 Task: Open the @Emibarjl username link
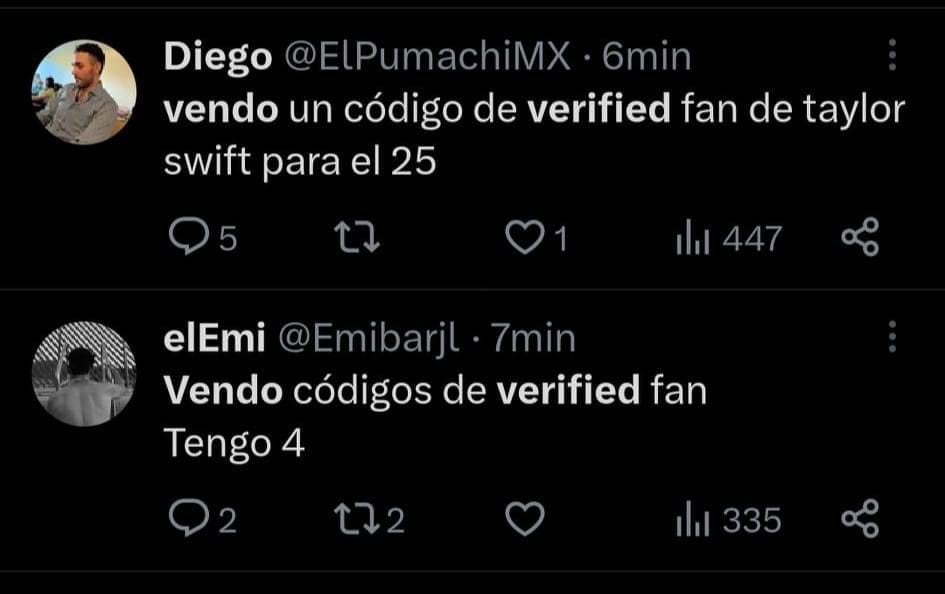tap(368, 339)
